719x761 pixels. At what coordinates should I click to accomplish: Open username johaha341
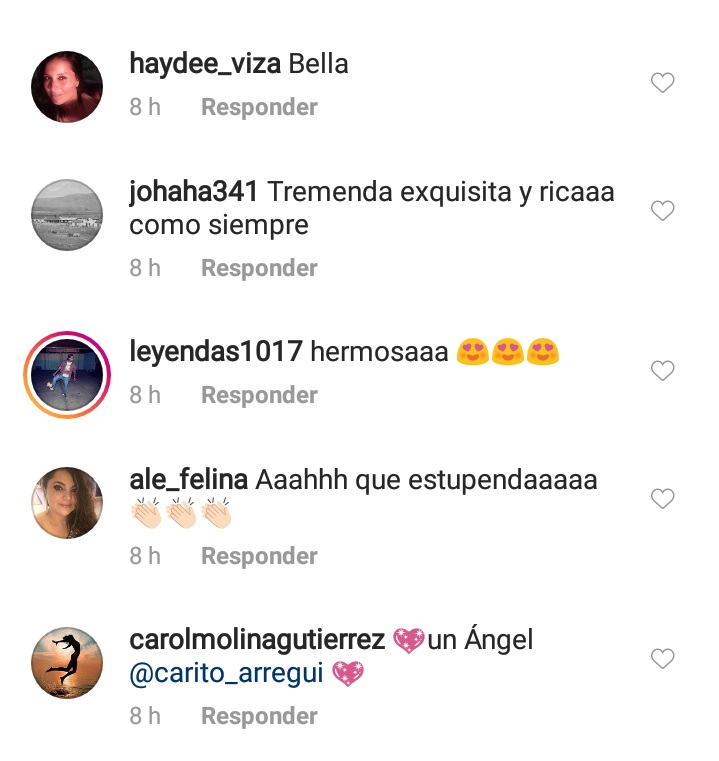click(194, 192)
